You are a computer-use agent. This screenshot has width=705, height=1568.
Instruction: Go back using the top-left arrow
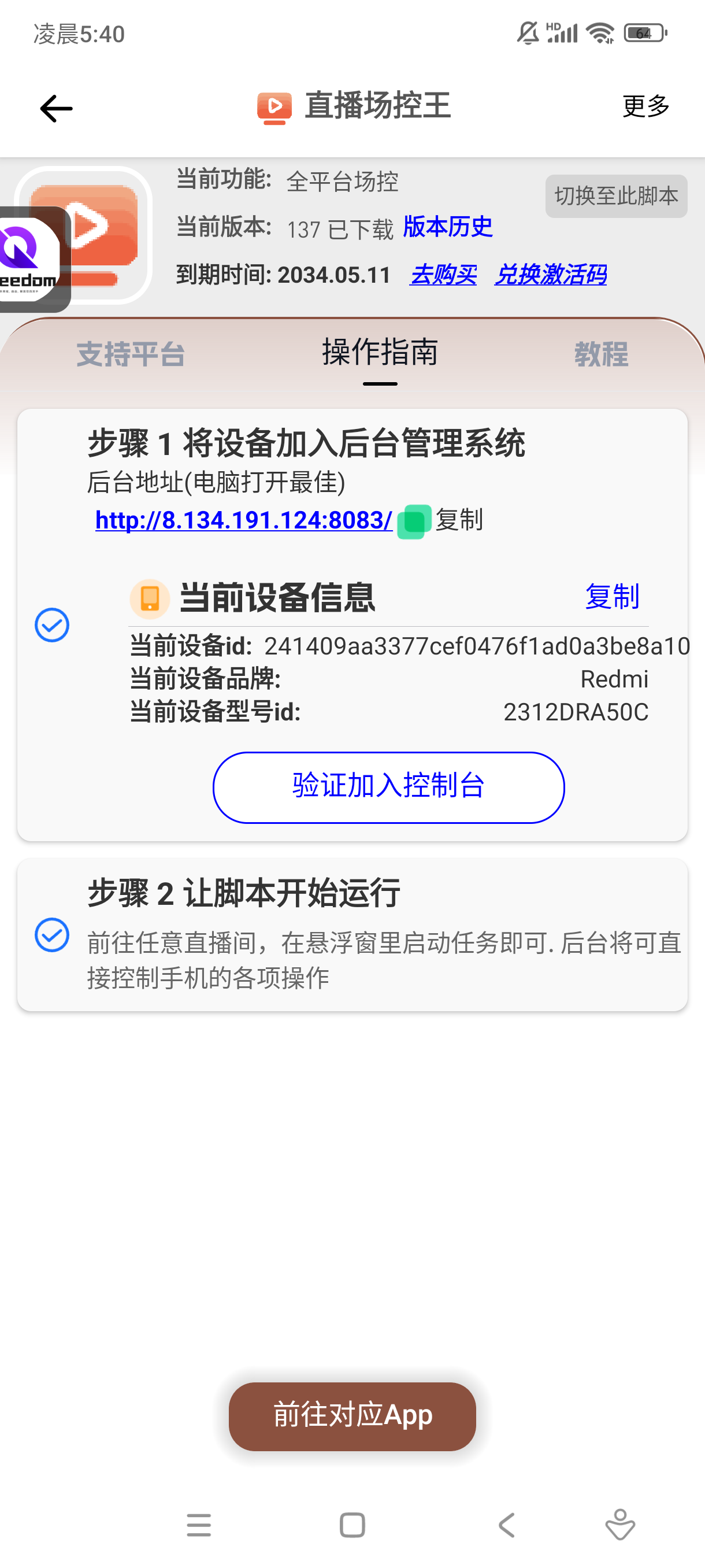[56, 108]
